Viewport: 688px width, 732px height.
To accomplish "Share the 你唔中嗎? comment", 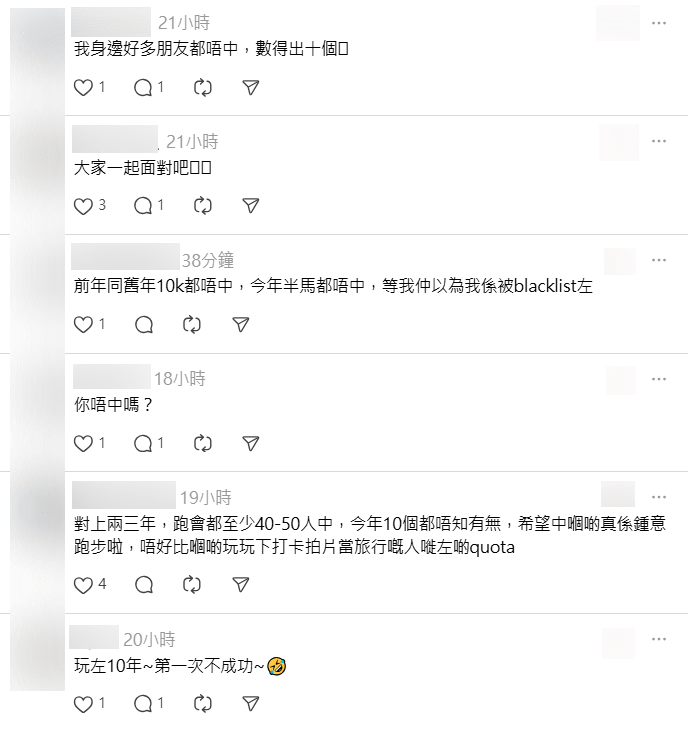I will click(251, 443).
